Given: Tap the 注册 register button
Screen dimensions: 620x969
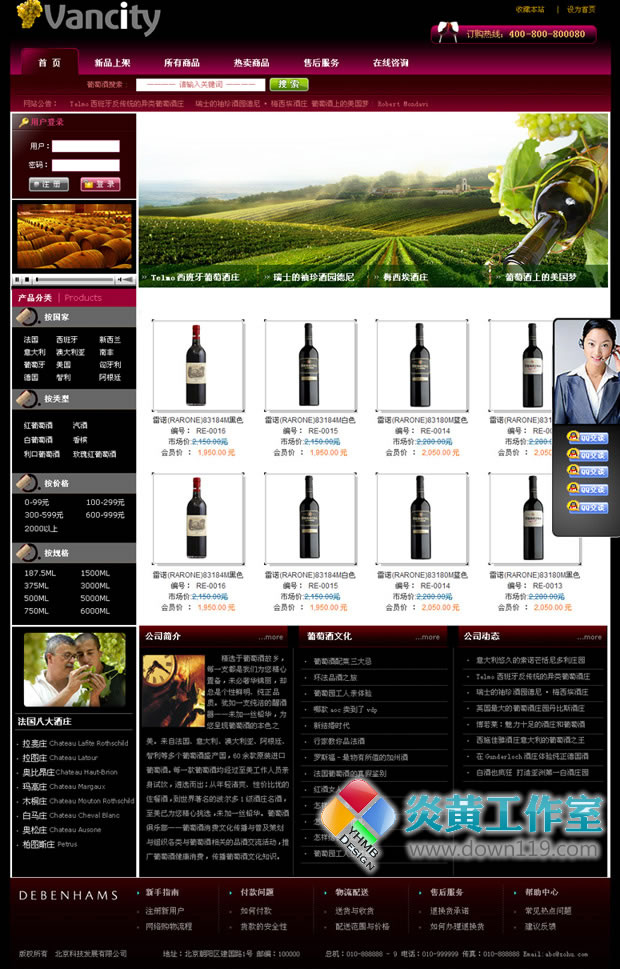Looking at the screenshot, I should tap(49, 184).
